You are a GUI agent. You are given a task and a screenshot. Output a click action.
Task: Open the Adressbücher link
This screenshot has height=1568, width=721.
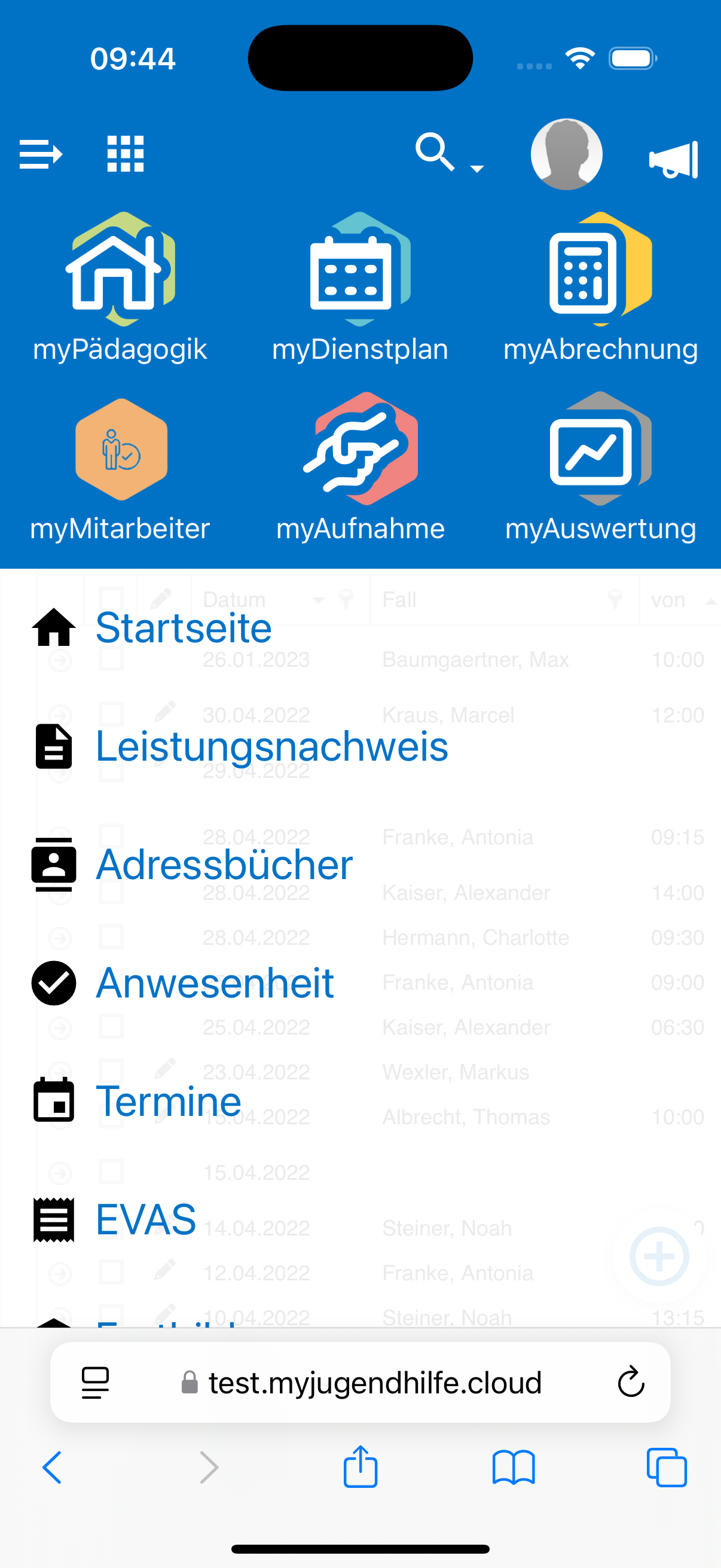click(x=224, y=864)
